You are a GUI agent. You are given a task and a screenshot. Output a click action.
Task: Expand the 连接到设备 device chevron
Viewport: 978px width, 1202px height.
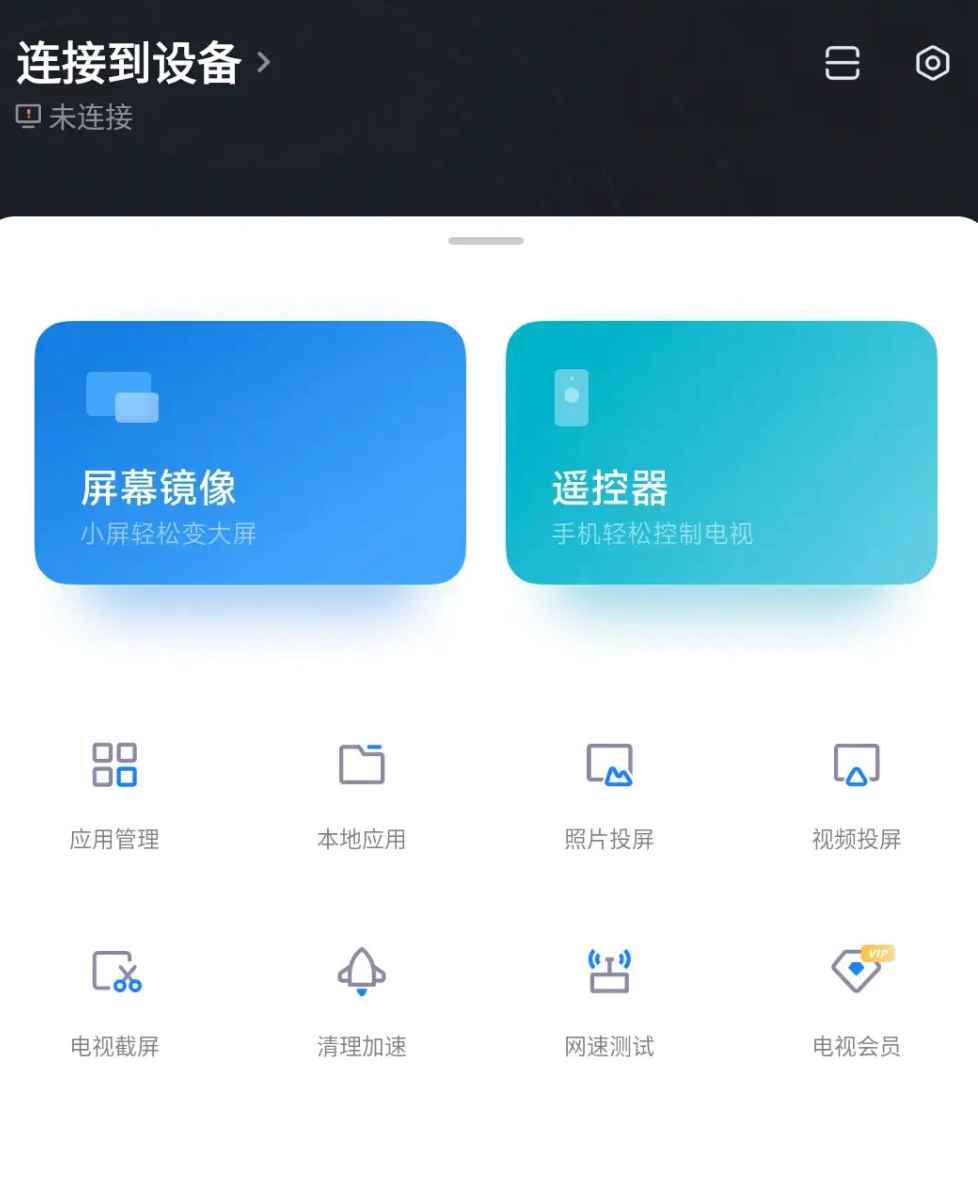click(x=263, y=62)
